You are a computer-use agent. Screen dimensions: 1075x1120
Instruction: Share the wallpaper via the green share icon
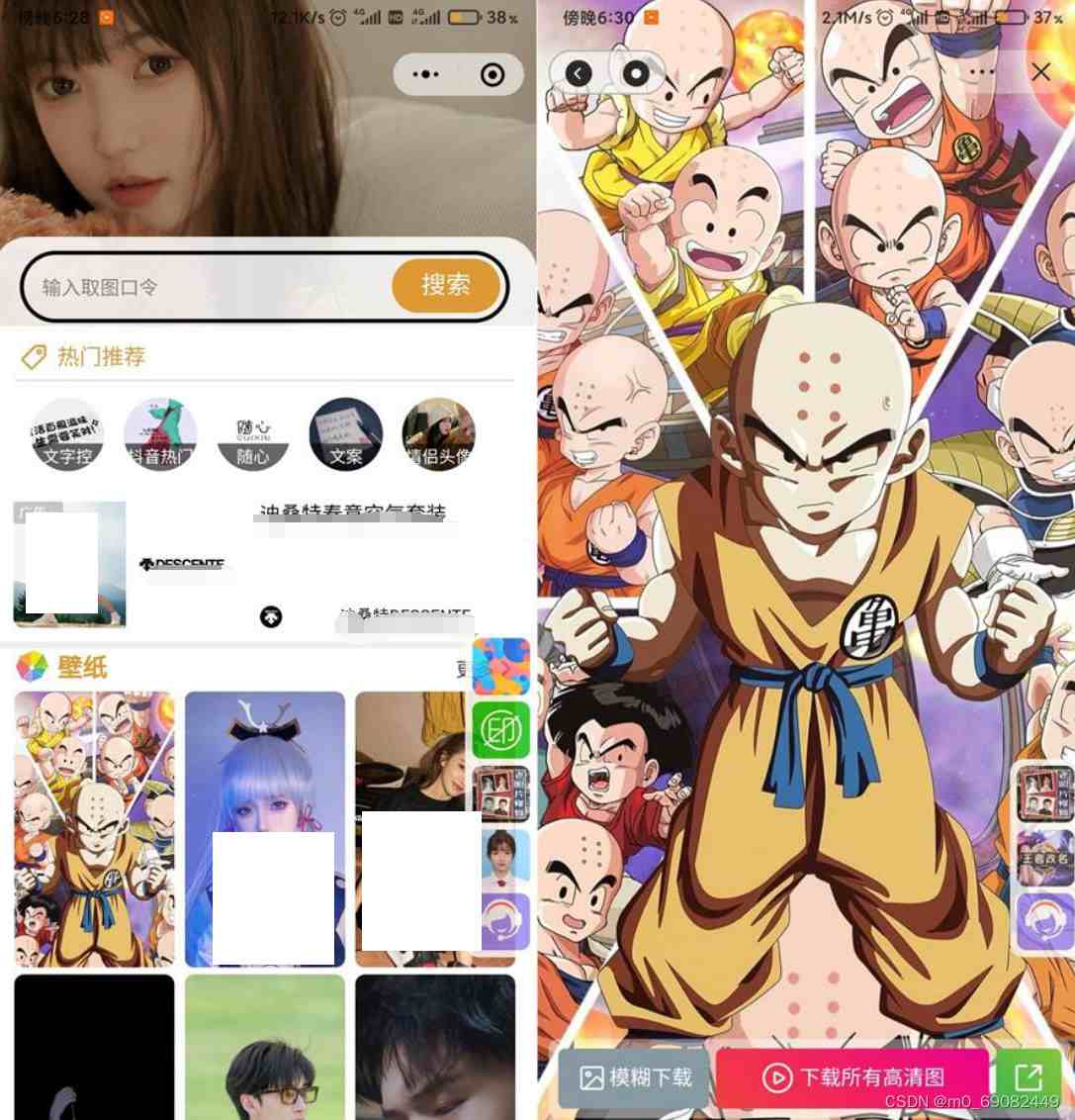point(1029,1077)
